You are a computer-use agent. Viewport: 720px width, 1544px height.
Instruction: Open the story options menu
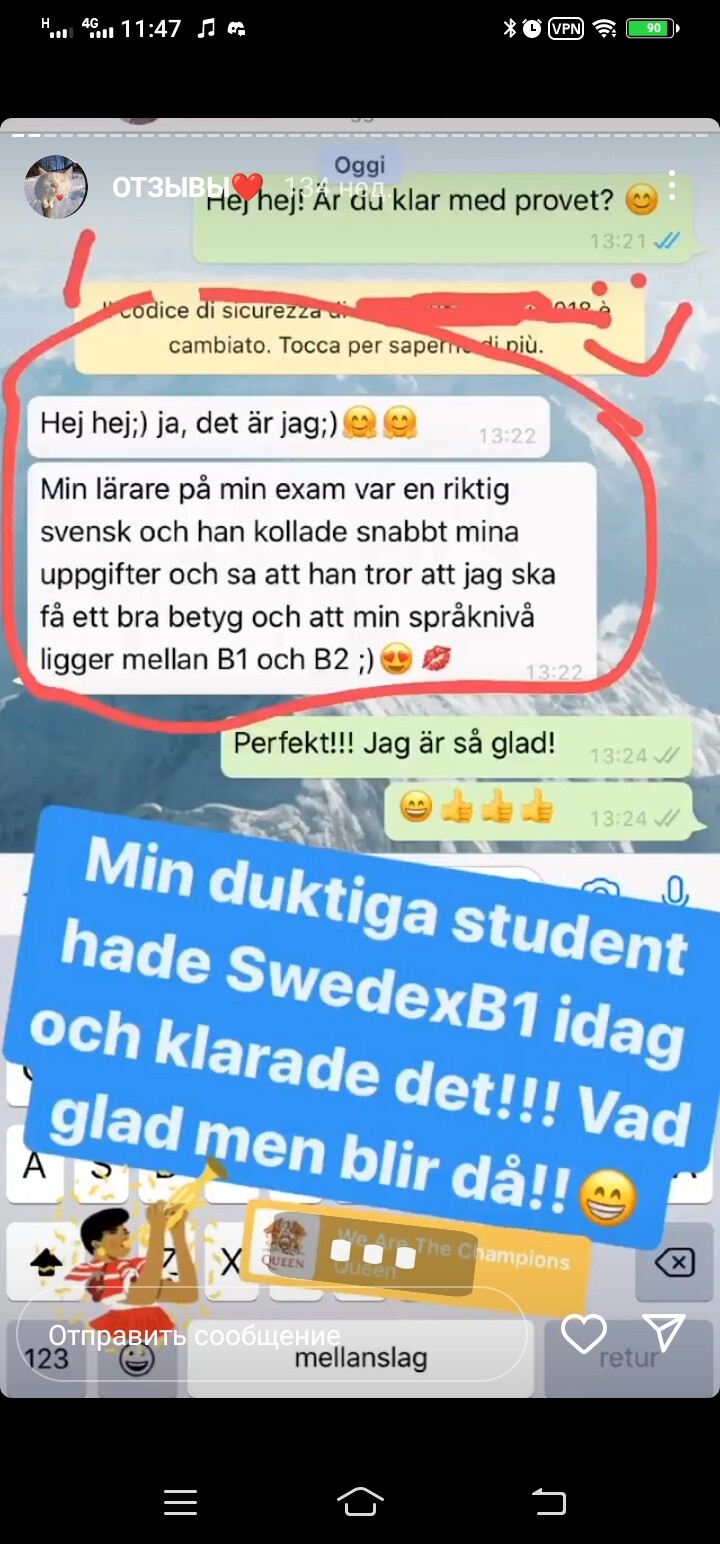672,186
